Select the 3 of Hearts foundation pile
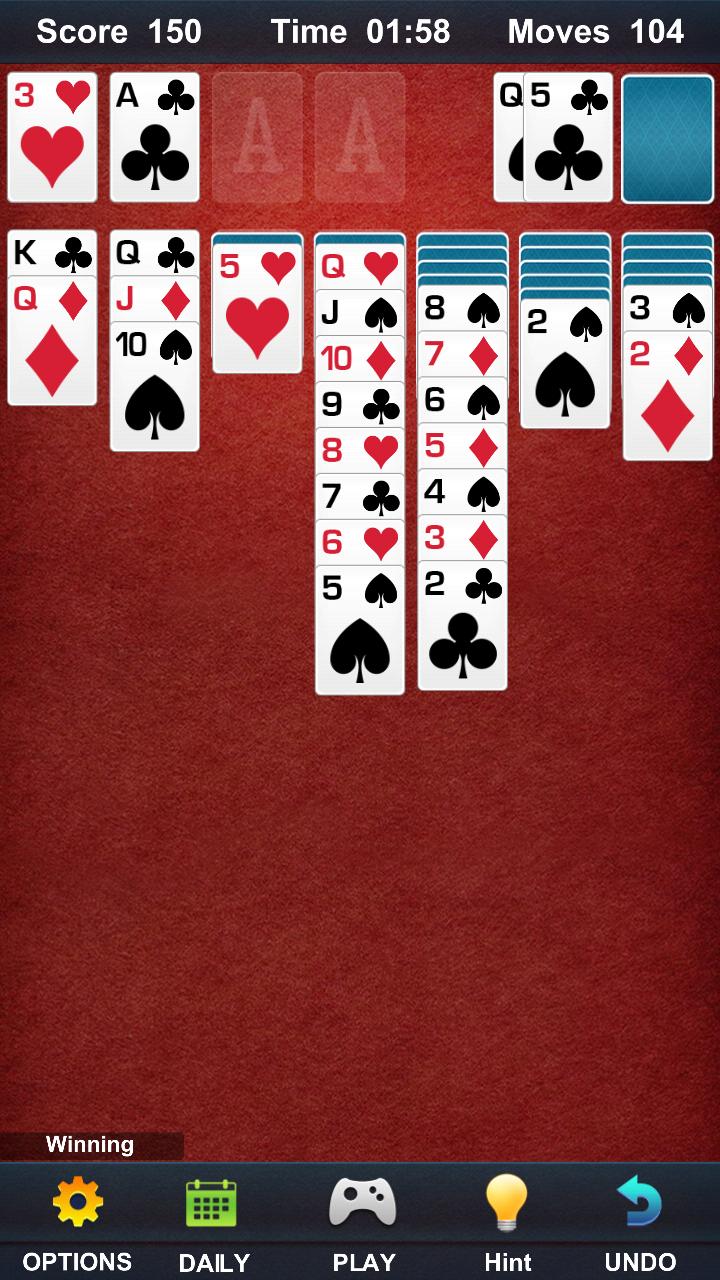 [x=52, y=137]
